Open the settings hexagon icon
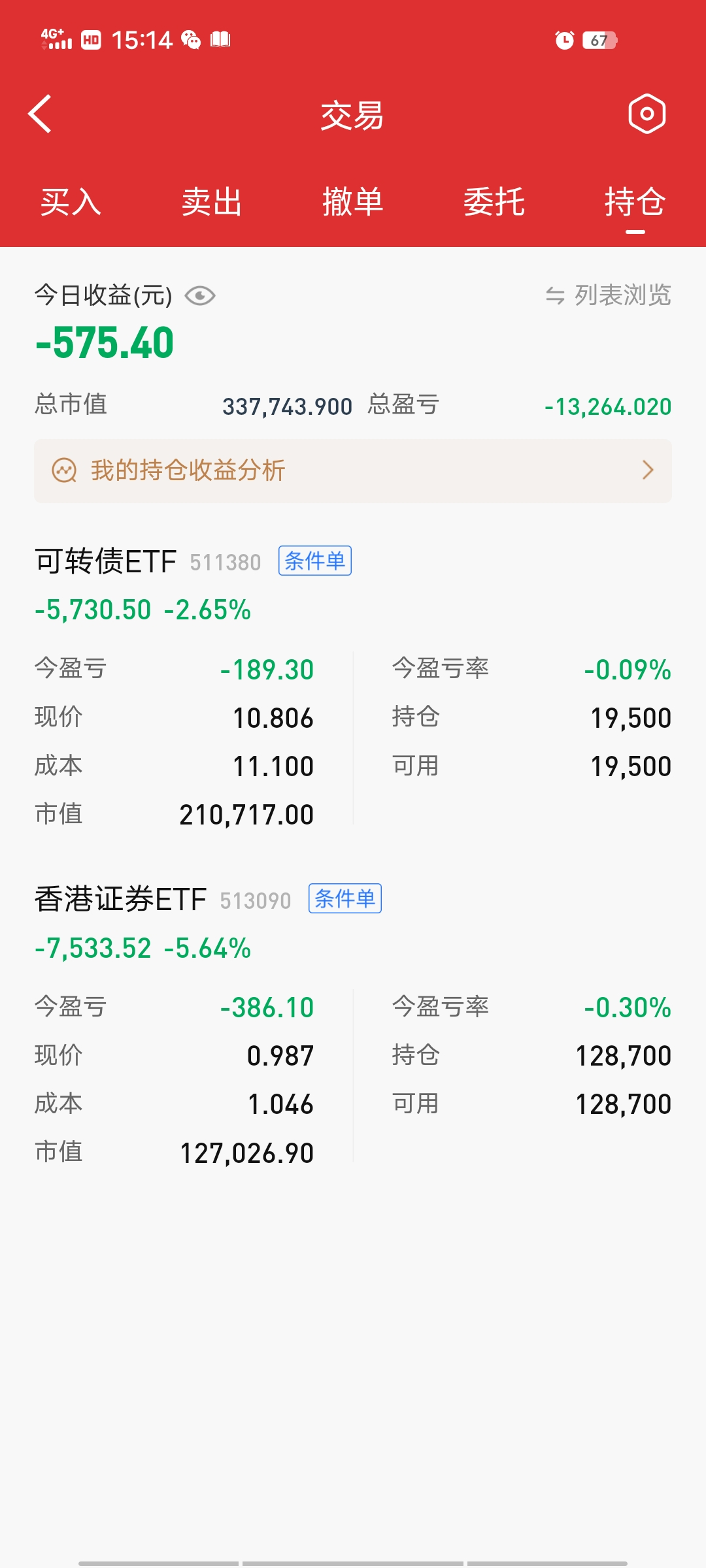The image size is (706, 1568). click(x=647, y=114)
